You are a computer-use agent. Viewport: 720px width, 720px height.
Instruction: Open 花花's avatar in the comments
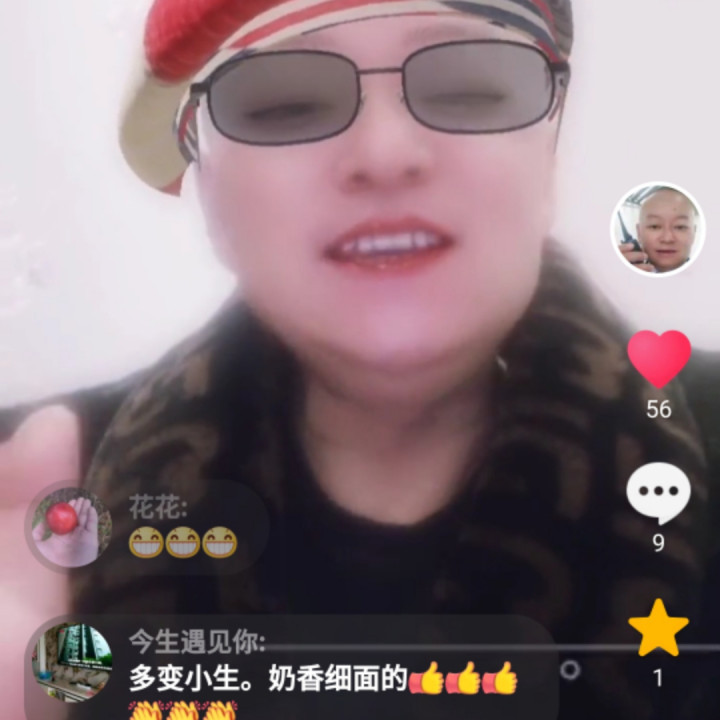tap(68, 526)
